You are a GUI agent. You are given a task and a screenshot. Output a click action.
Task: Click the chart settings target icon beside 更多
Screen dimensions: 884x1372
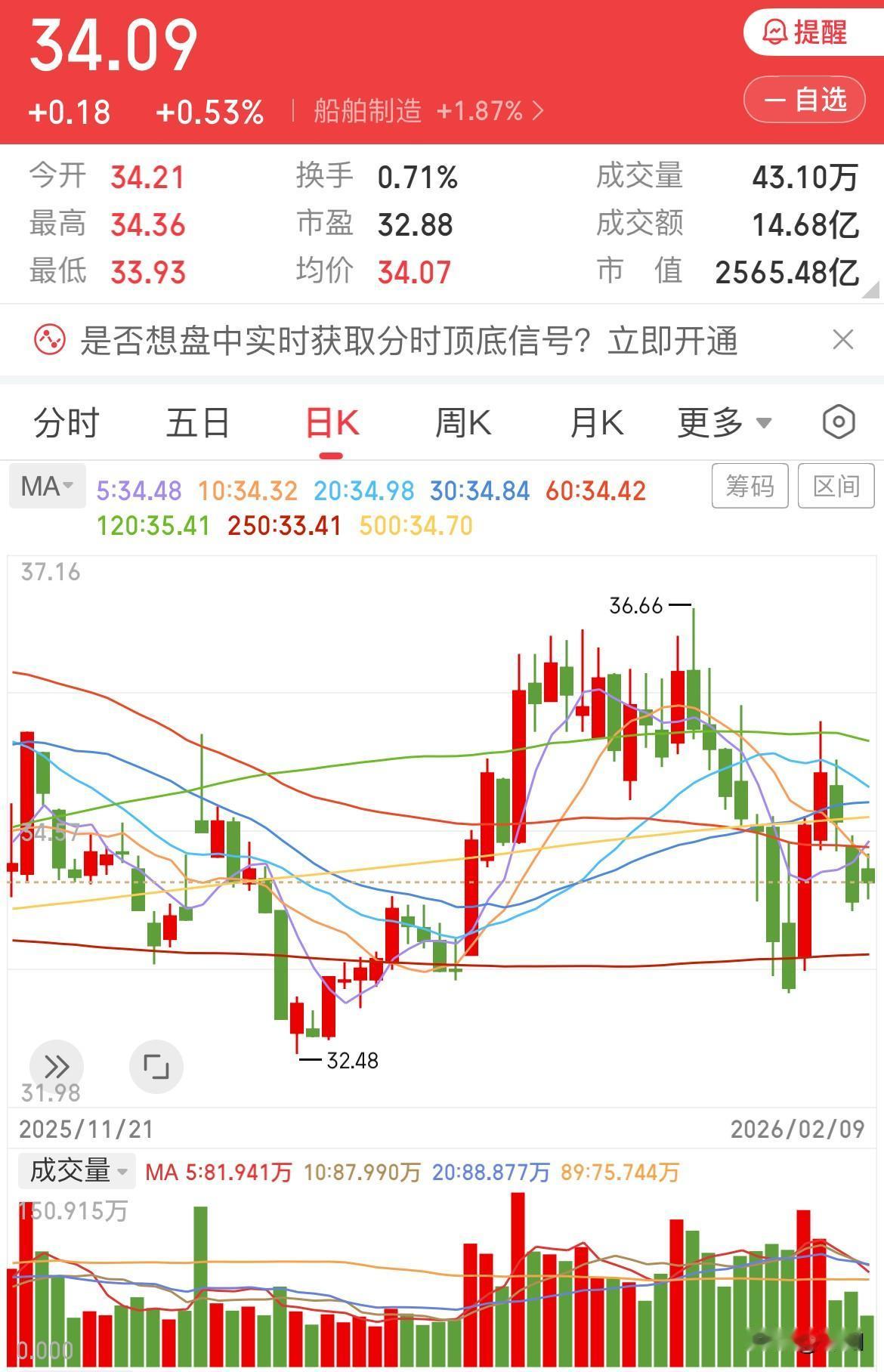839,423
